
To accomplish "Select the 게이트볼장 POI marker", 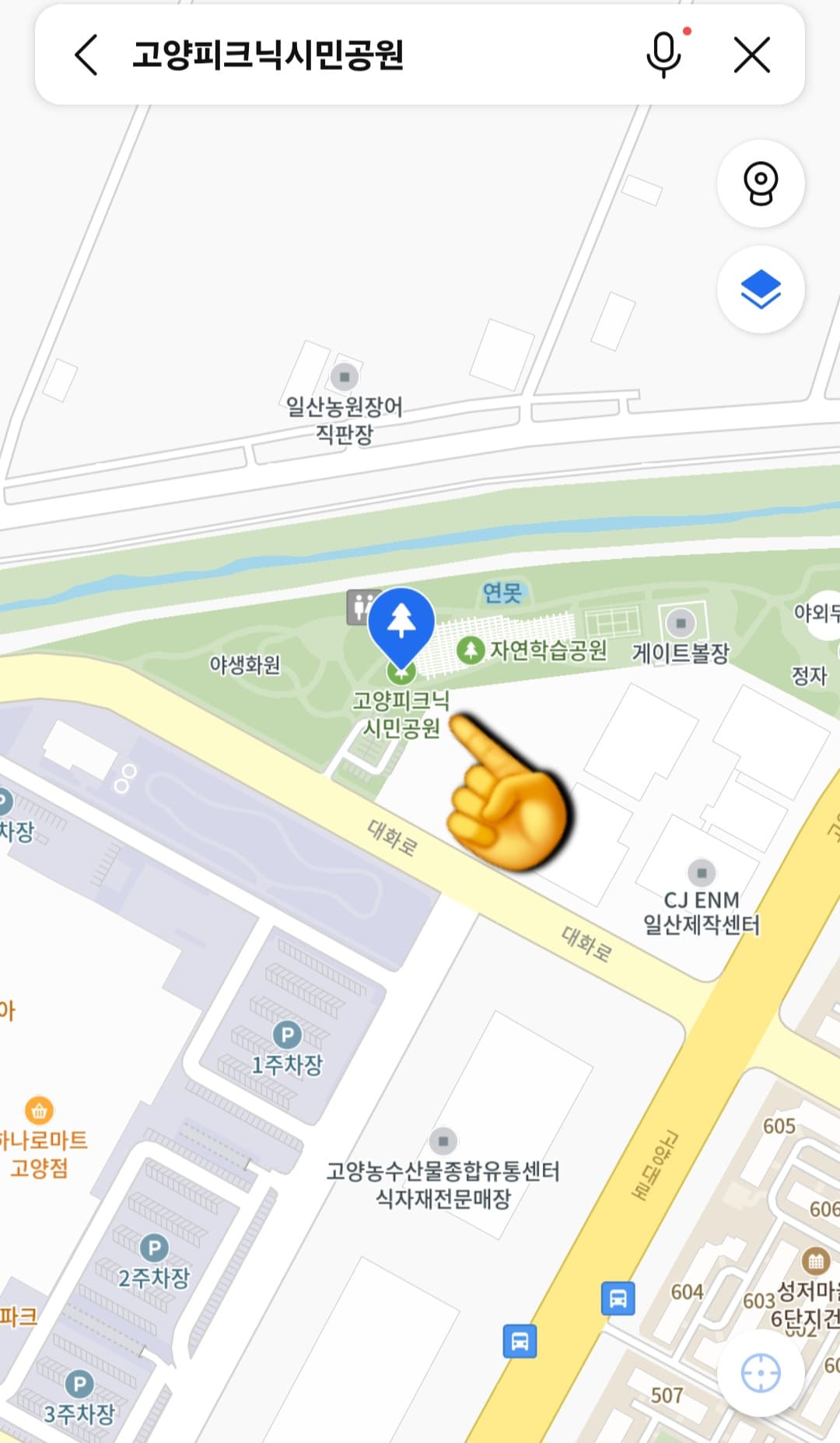I will [680, 622].
